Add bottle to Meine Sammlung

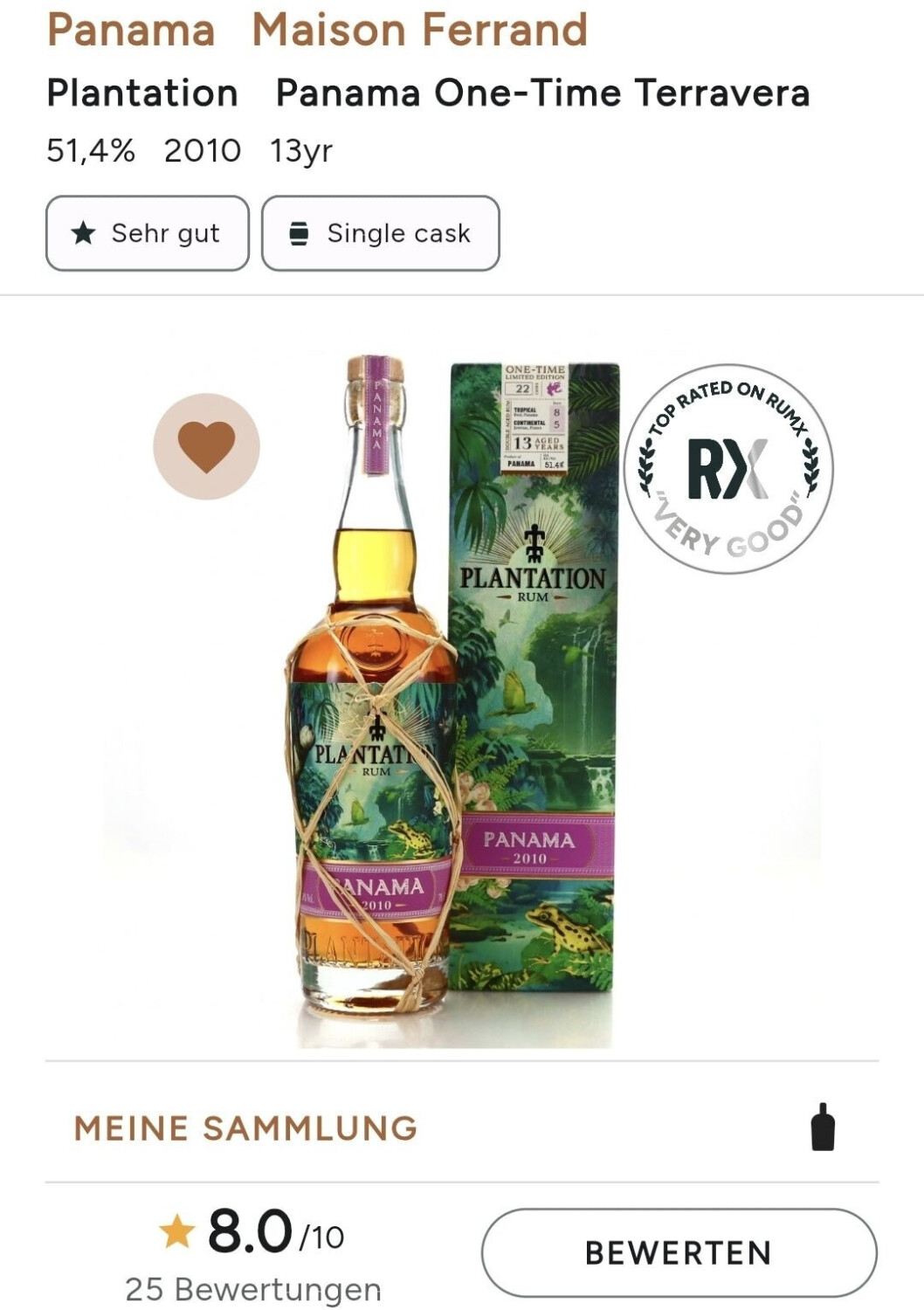[x=823, y=1127]
